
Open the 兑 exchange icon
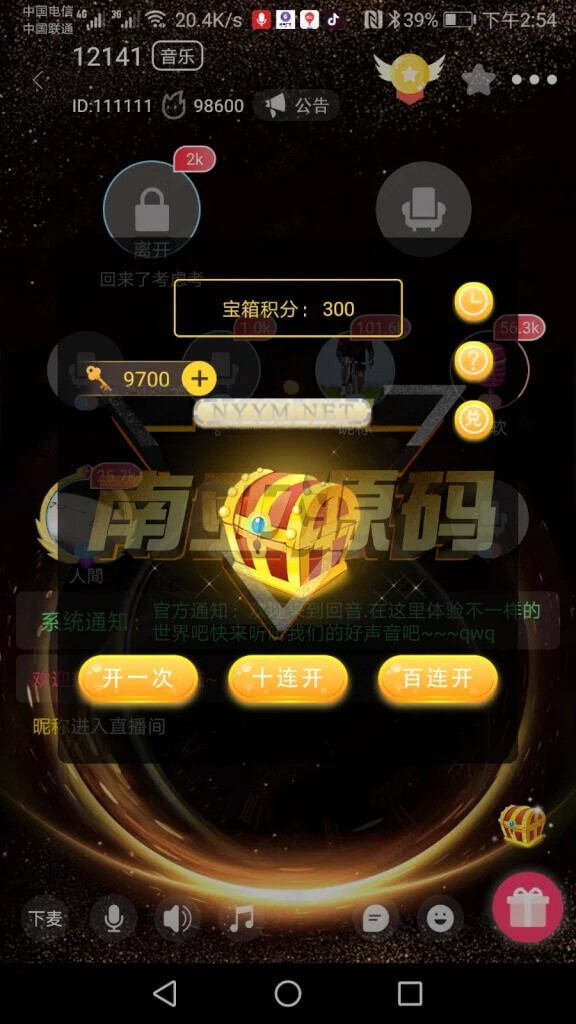coord(473,420)
